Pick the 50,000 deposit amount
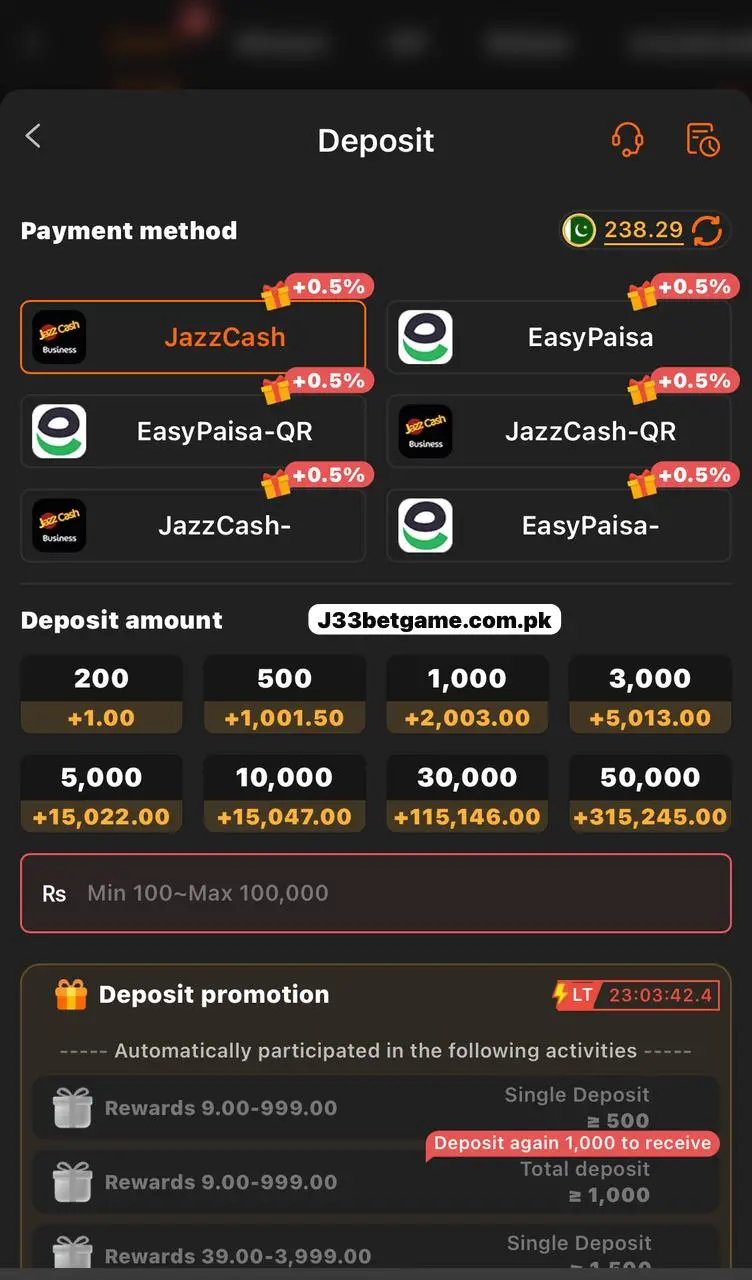This screenshot has width=752, height=1280. [650, 794]
